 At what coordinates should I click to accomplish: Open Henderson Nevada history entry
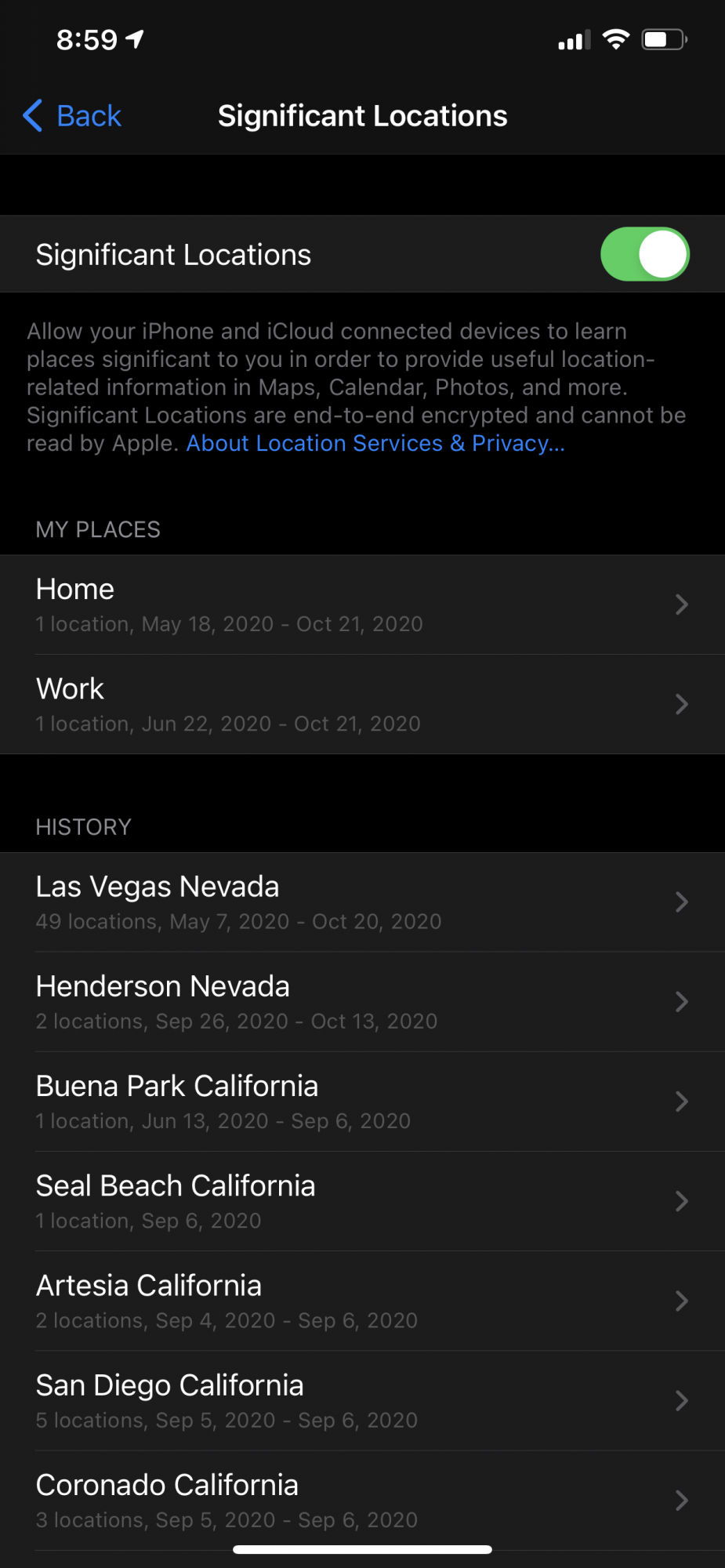[362, 1002]
